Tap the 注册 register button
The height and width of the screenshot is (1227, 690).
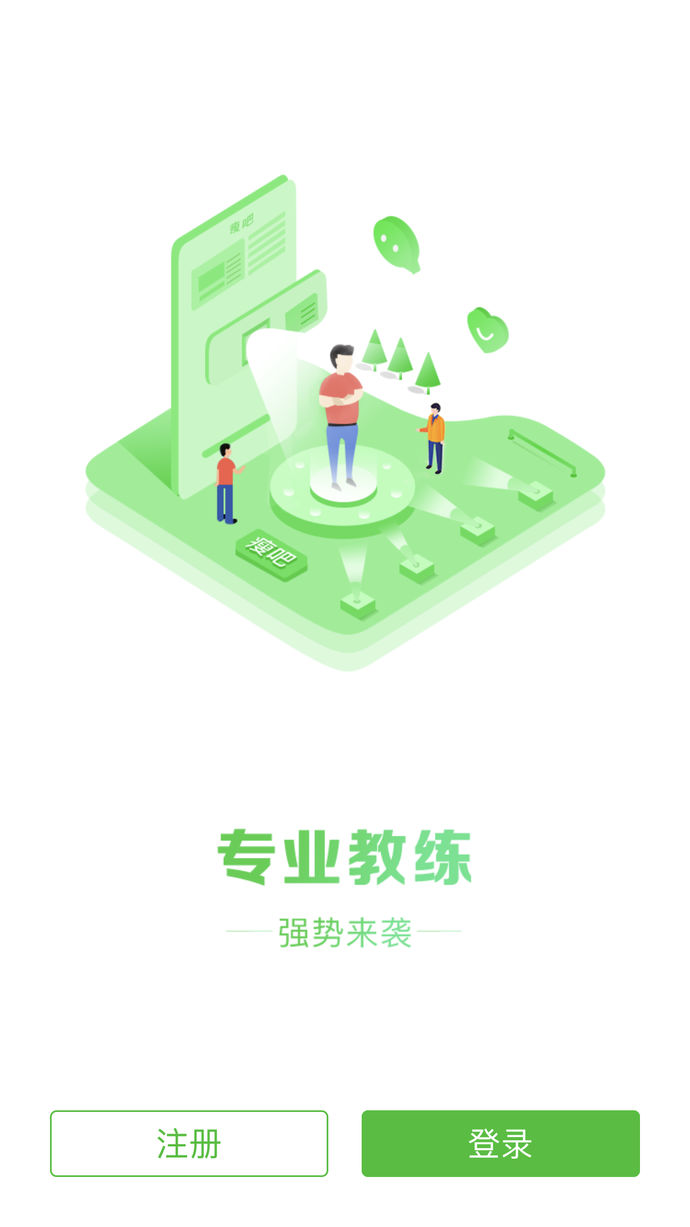(x=189, y=1143)
